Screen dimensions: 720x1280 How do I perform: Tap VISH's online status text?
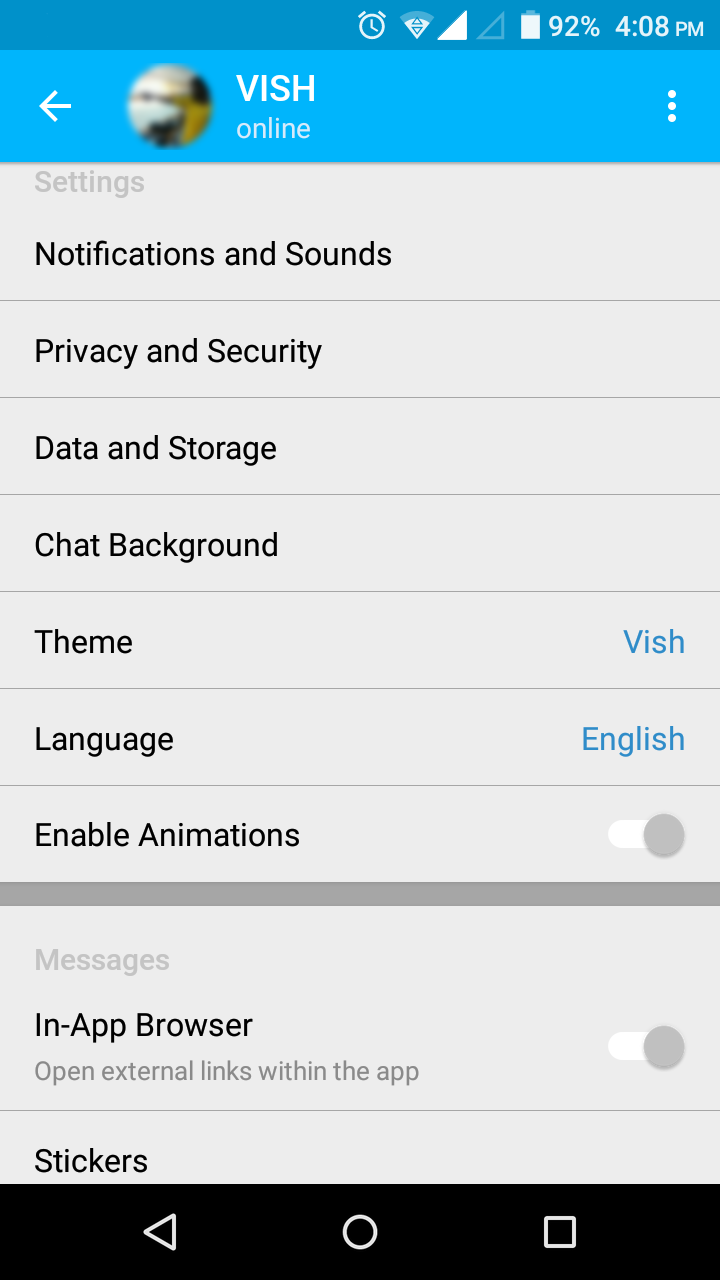pos(272,128)
